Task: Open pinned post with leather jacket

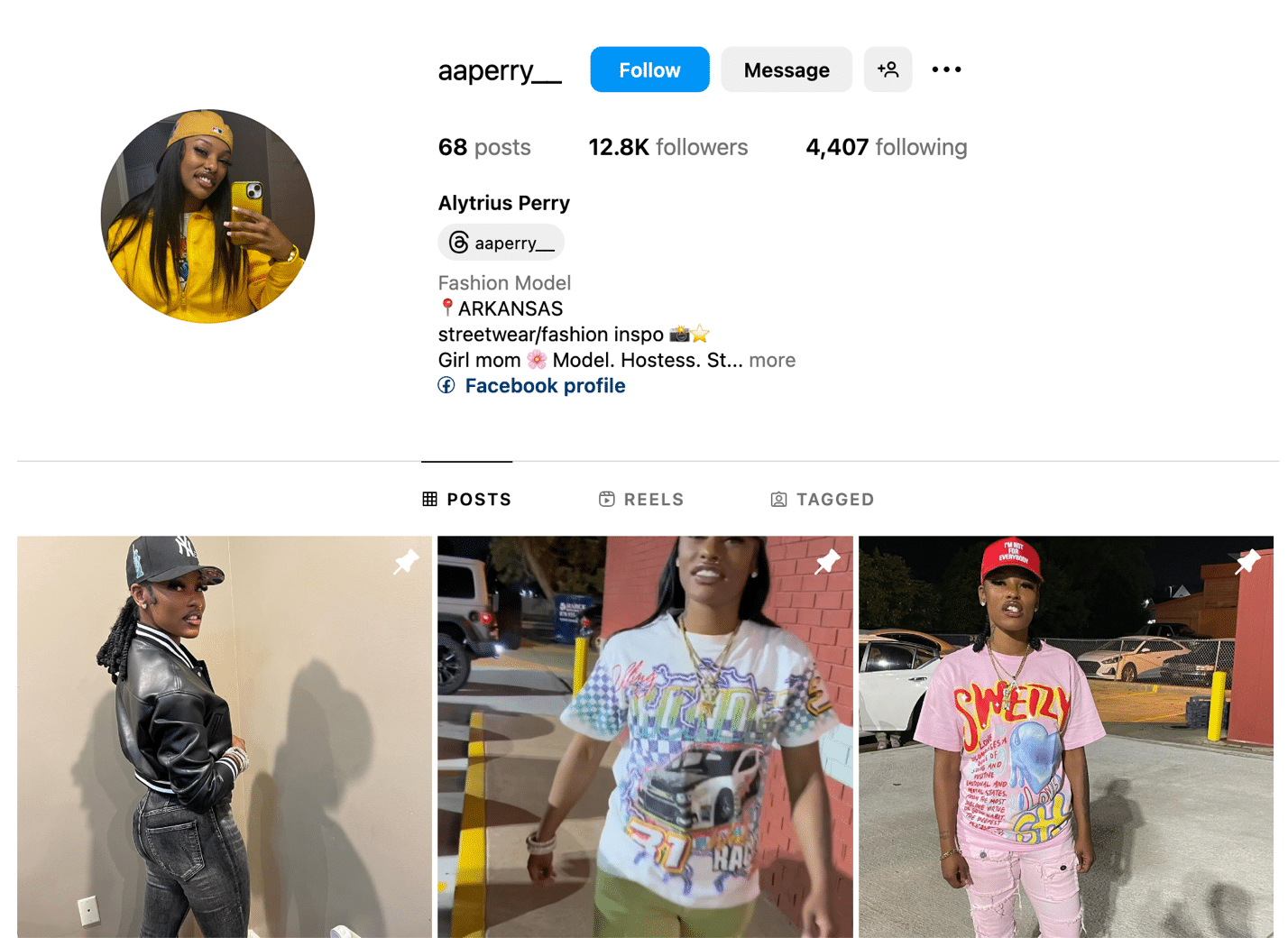Action: 224,736
